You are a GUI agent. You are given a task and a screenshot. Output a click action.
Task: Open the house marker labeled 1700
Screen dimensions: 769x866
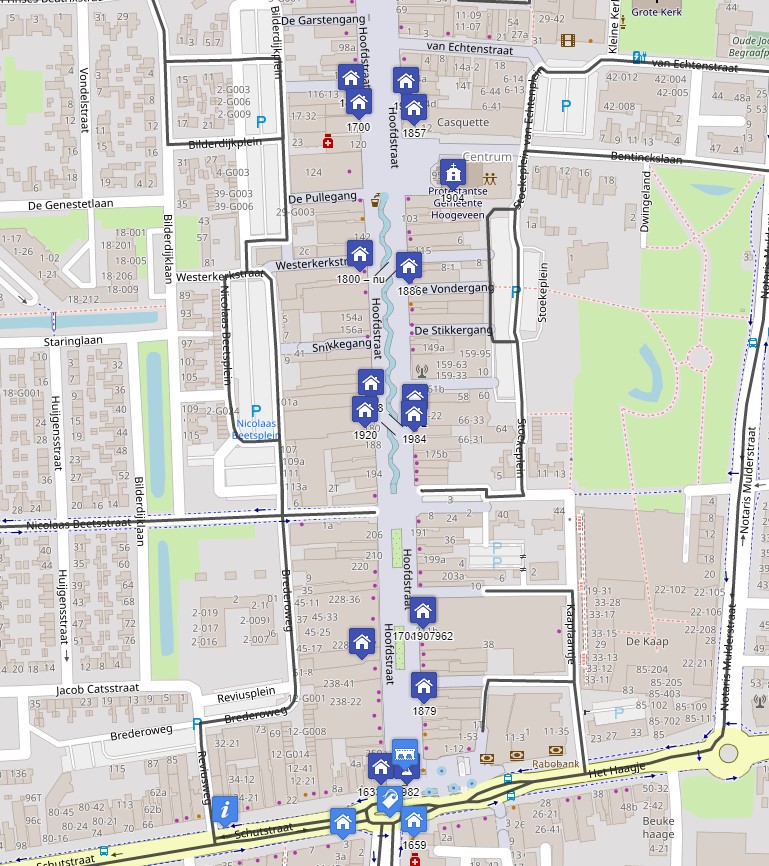(359, 106)
